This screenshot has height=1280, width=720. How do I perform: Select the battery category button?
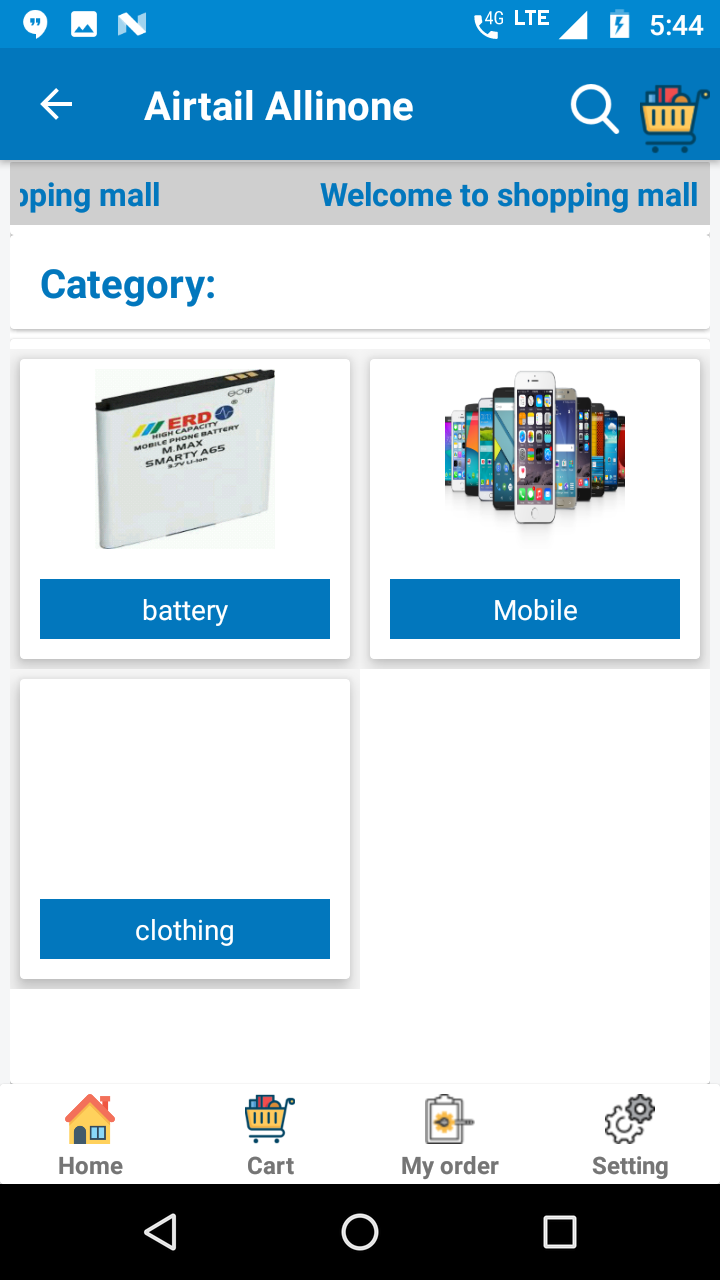pyautogui.click(x=185, y=609)
